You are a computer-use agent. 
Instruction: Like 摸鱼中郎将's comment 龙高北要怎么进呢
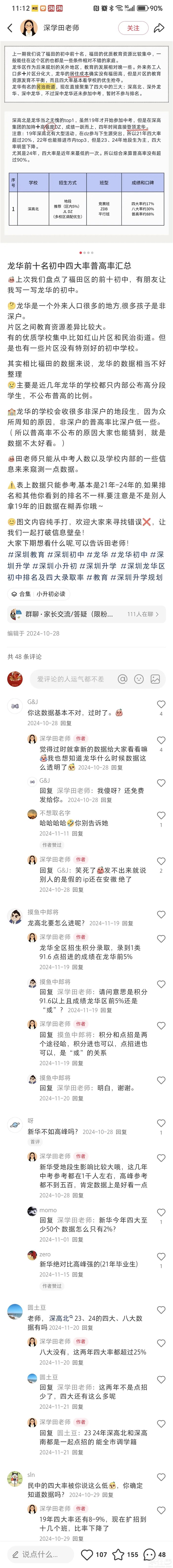161,914
